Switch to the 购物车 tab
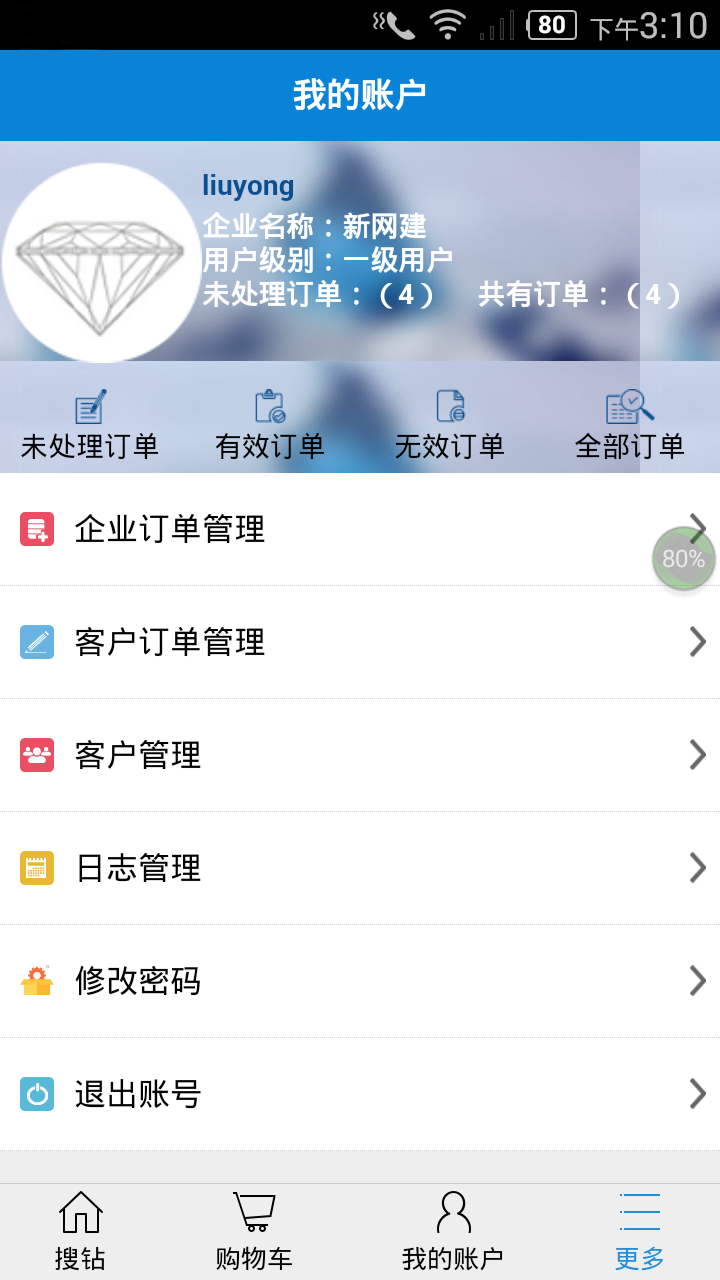This screenshot has height=1280, width=720. tap(253, 1228)
